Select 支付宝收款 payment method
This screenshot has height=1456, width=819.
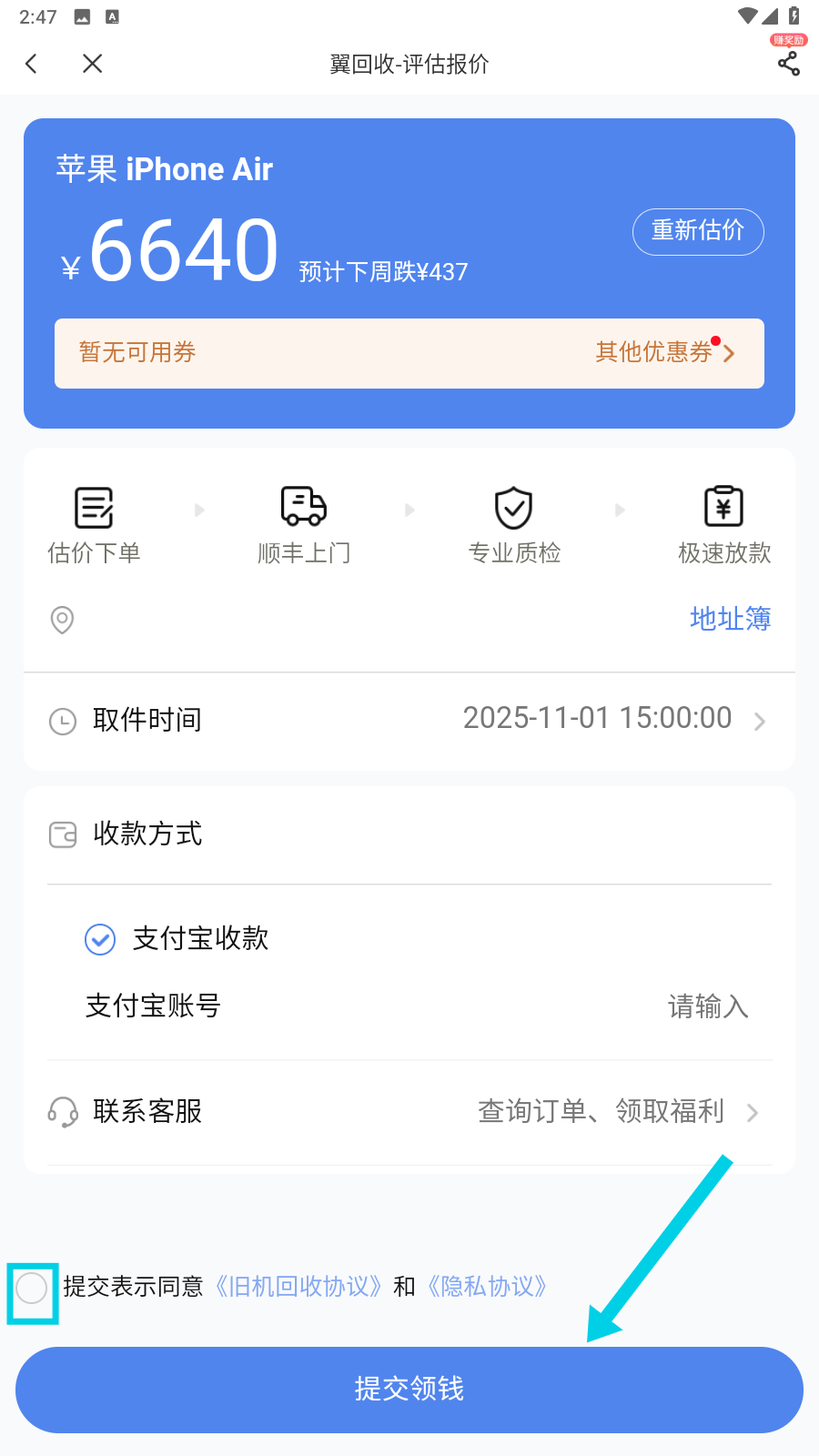click(100, 939)
